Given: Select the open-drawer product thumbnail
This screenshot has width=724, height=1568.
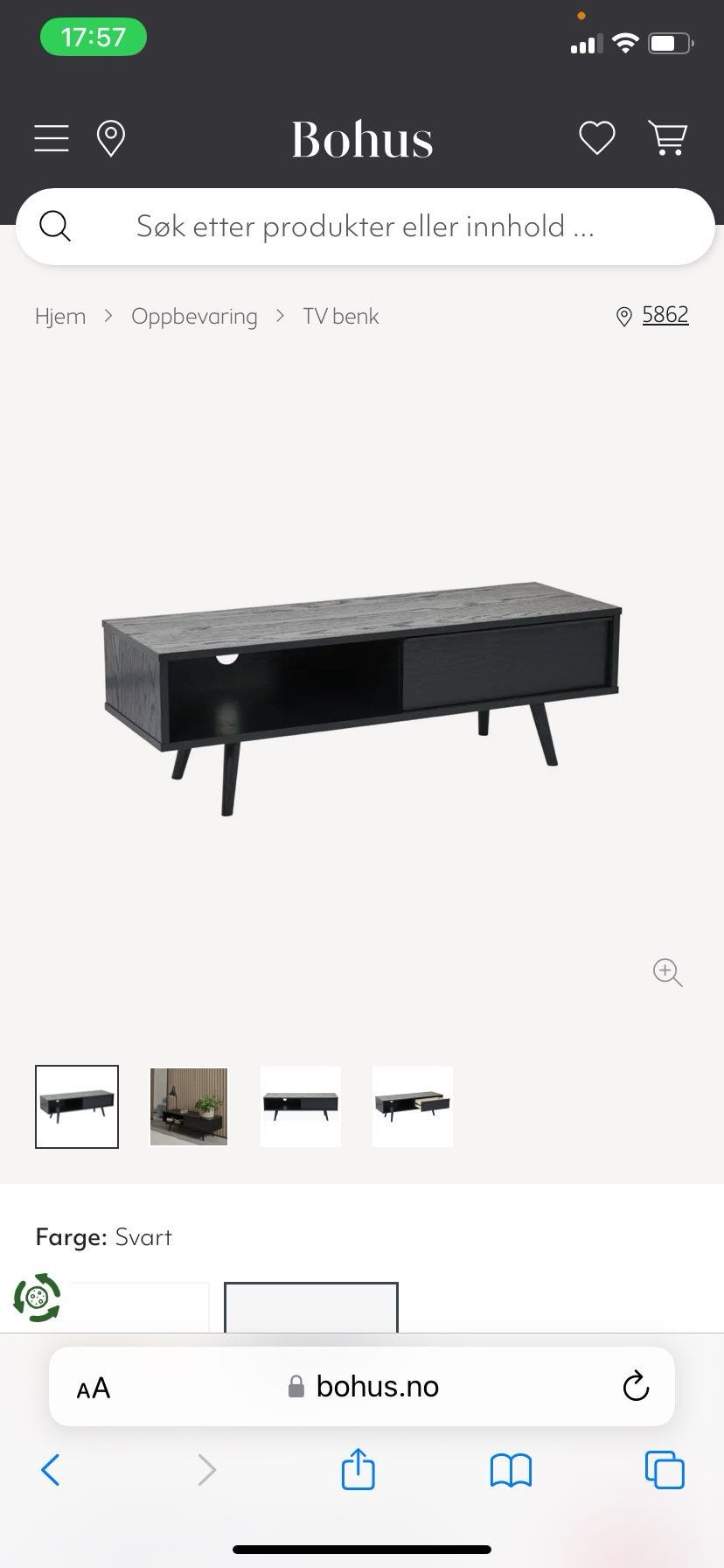Looking at the screenshot, I should 413,1106.
